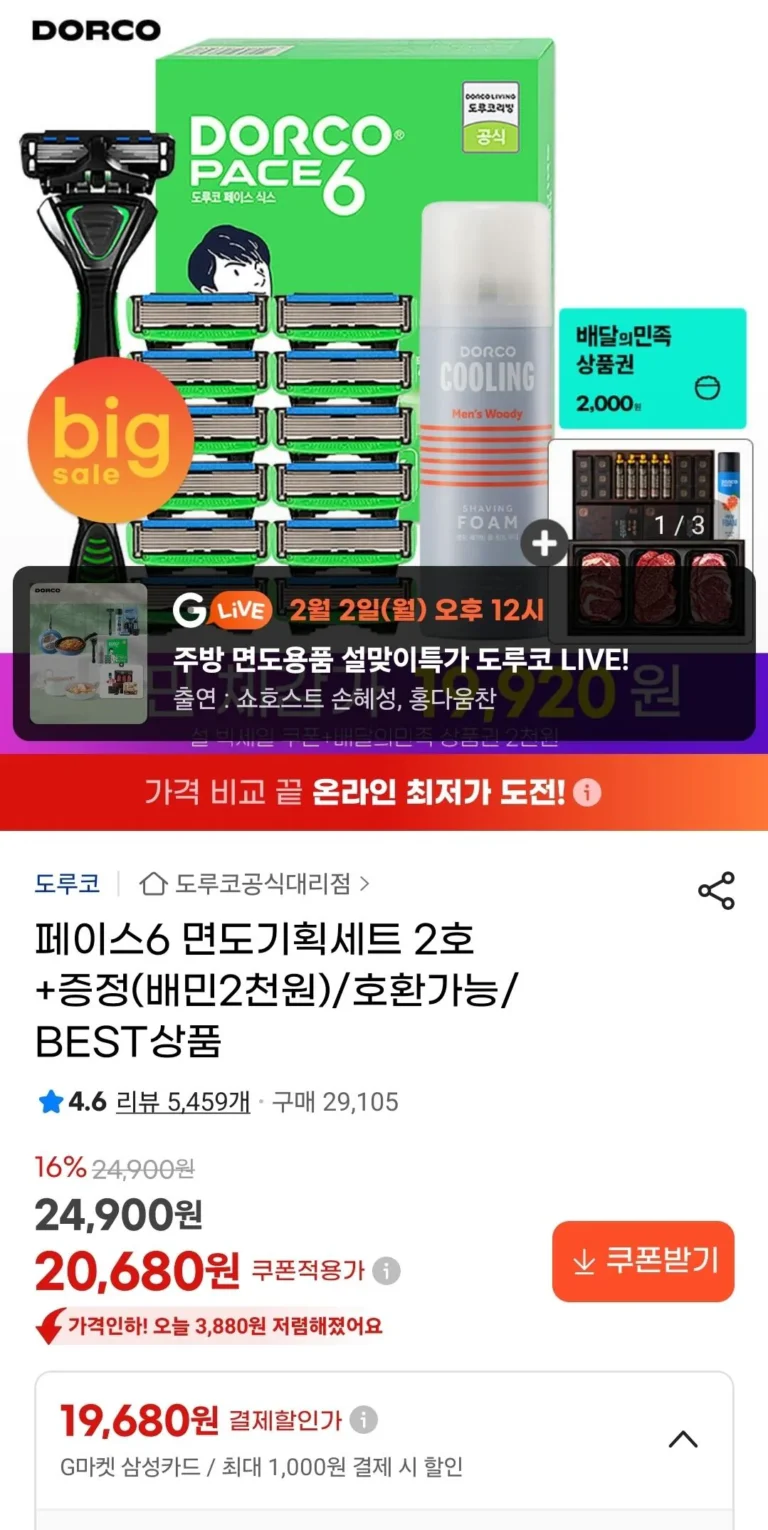Screen dimensions: 768x1530
Task: Open the 도루코 brand link
Action: click(67, 884)
